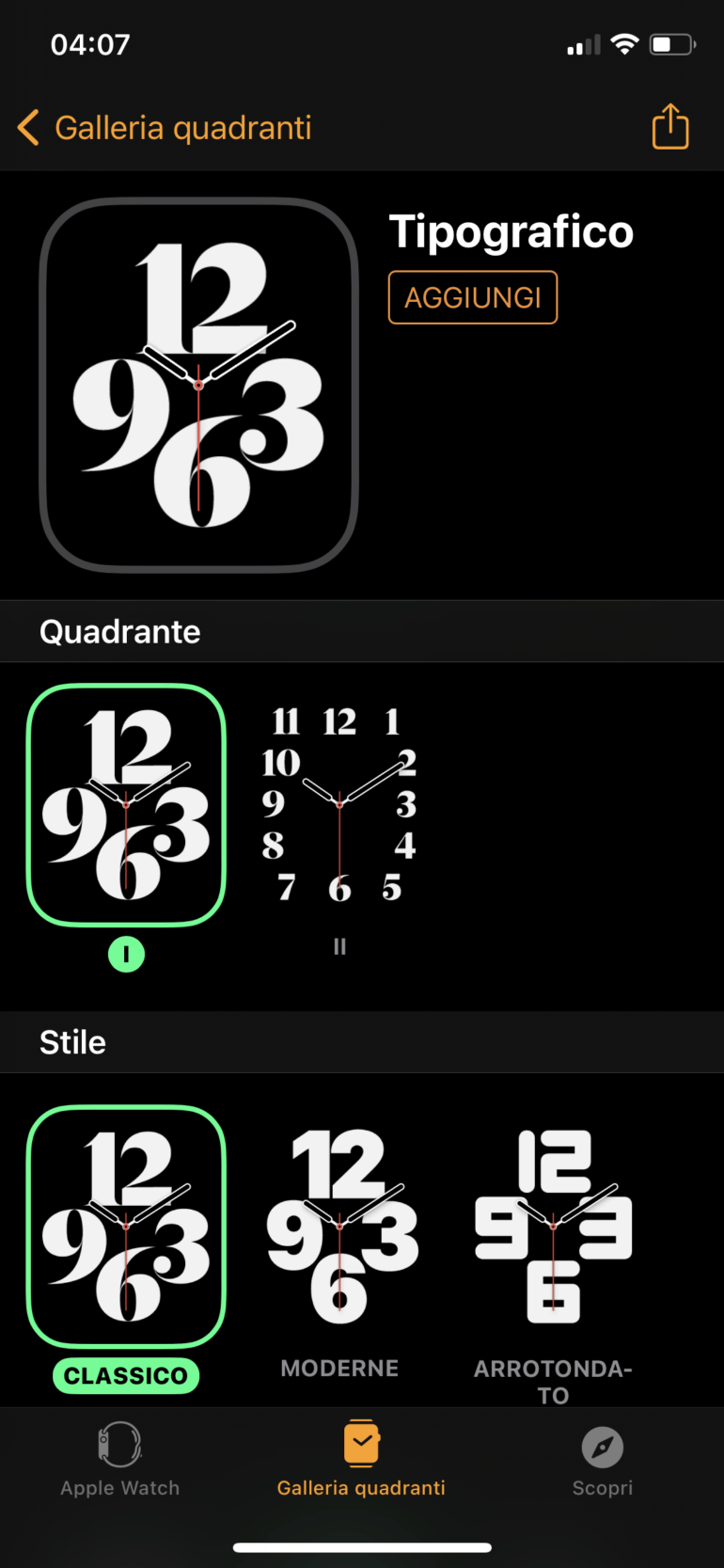Choose dial option II with twelve numerals
Image resolution: width=724 pixels, height=1568 pixels.
pos(339,805)
